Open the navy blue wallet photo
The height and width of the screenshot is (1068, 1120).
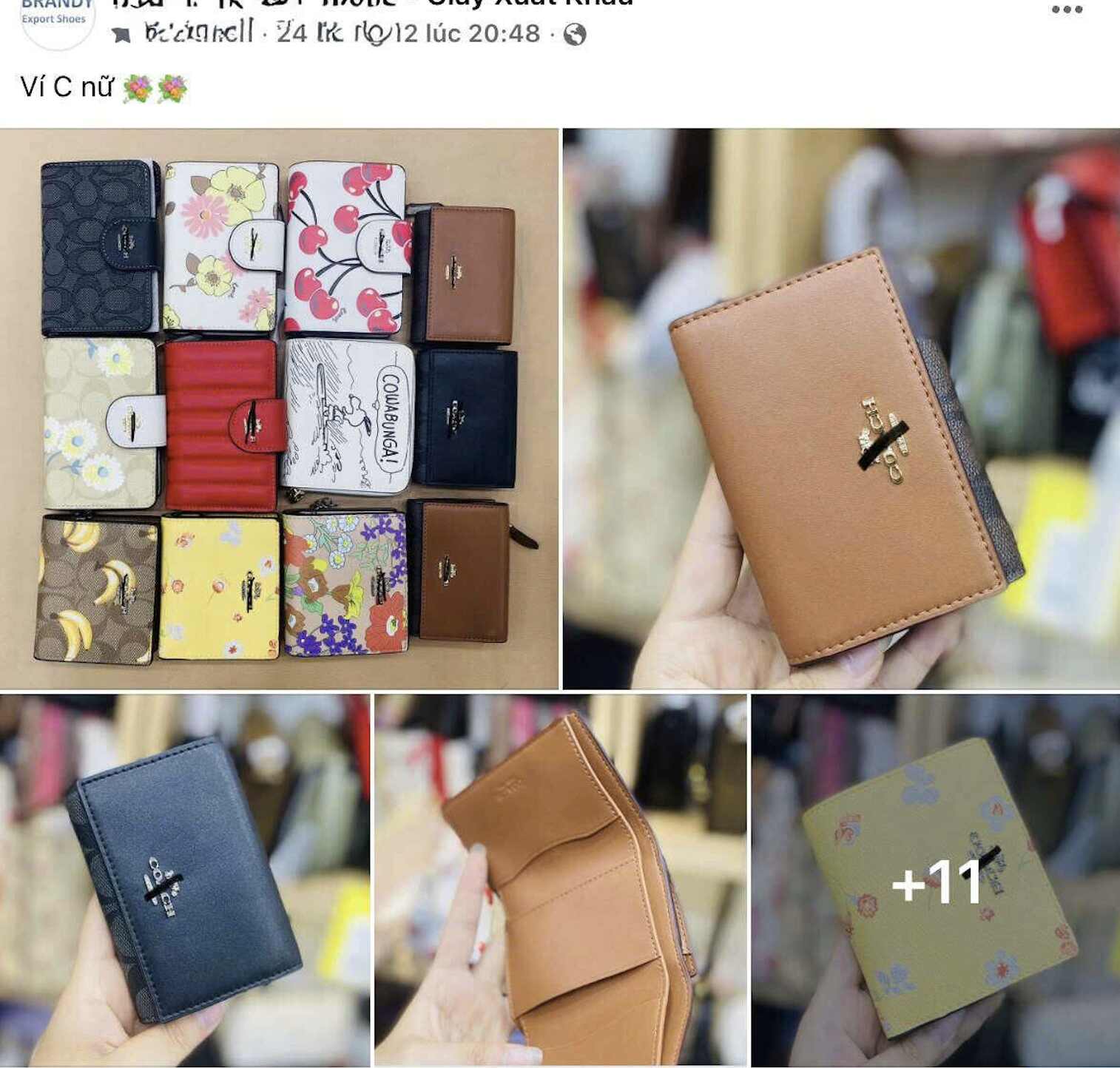tap(184, 880)
